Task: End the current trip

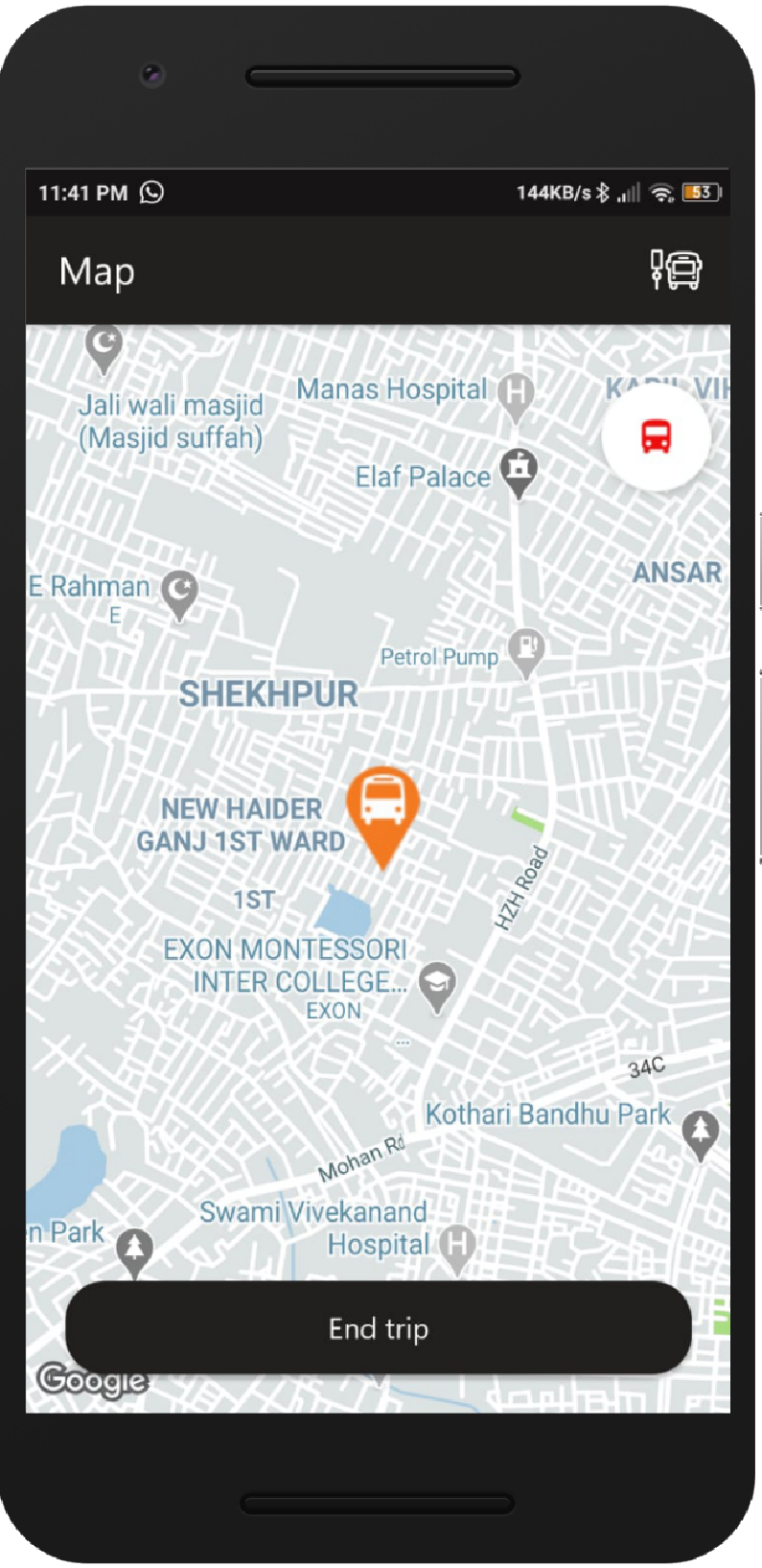Action: [379, 1328]
